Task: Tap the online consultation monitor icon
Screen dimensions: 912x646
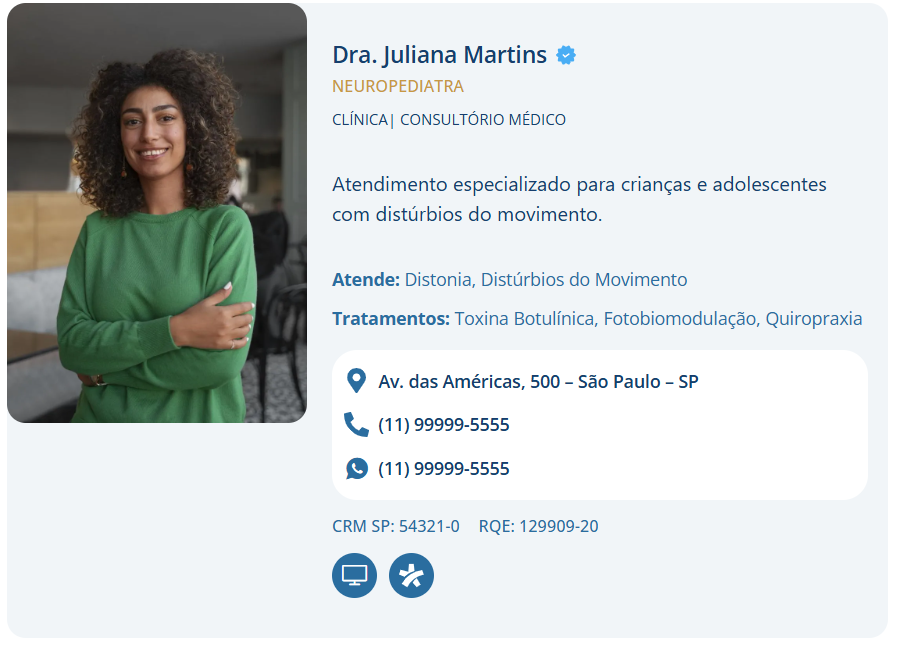Action: (354, 576)
